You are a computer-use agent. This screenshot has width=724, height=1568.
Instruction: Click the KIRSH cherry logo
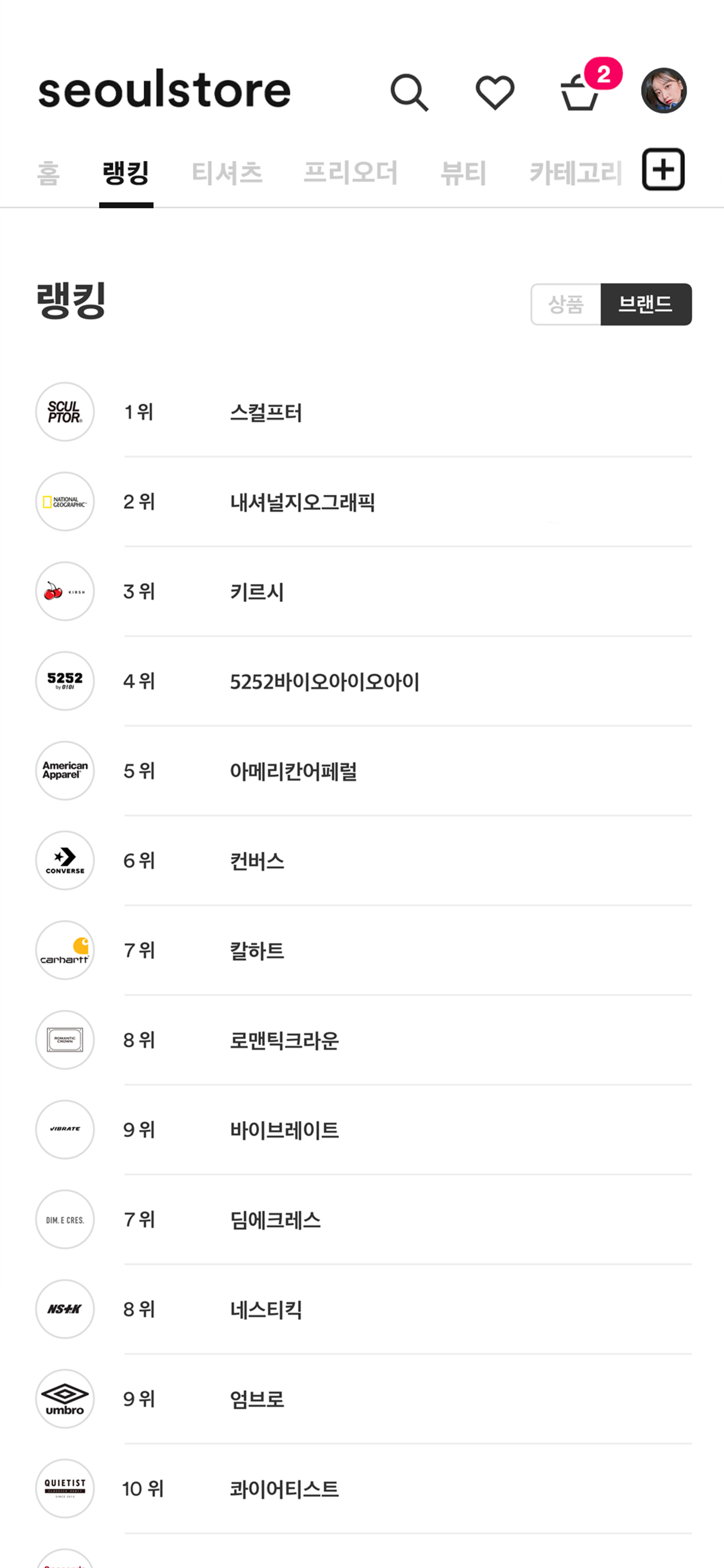(x=65, y=591)
